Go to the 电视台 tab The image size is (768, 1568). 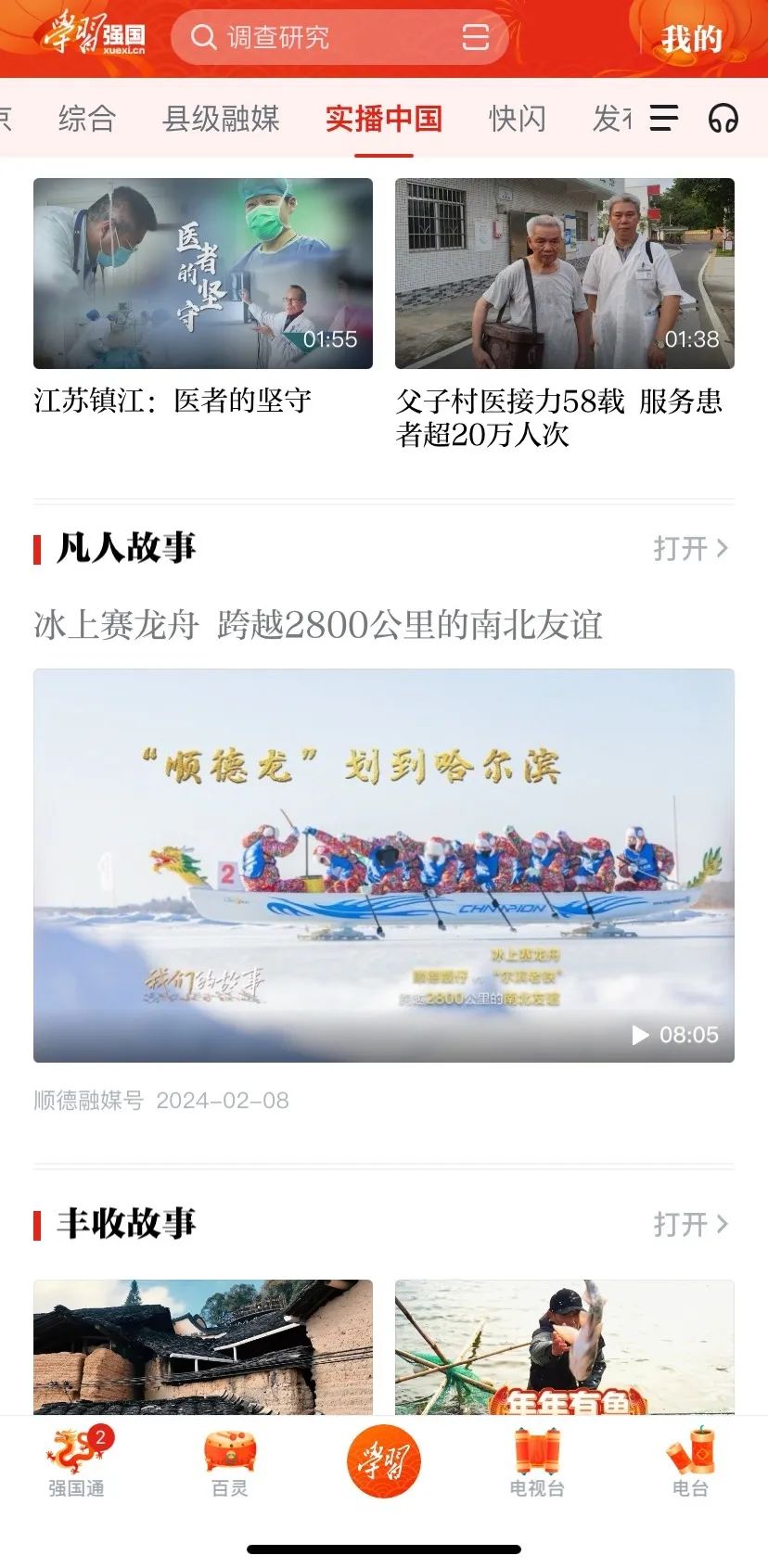point(537,1462)
